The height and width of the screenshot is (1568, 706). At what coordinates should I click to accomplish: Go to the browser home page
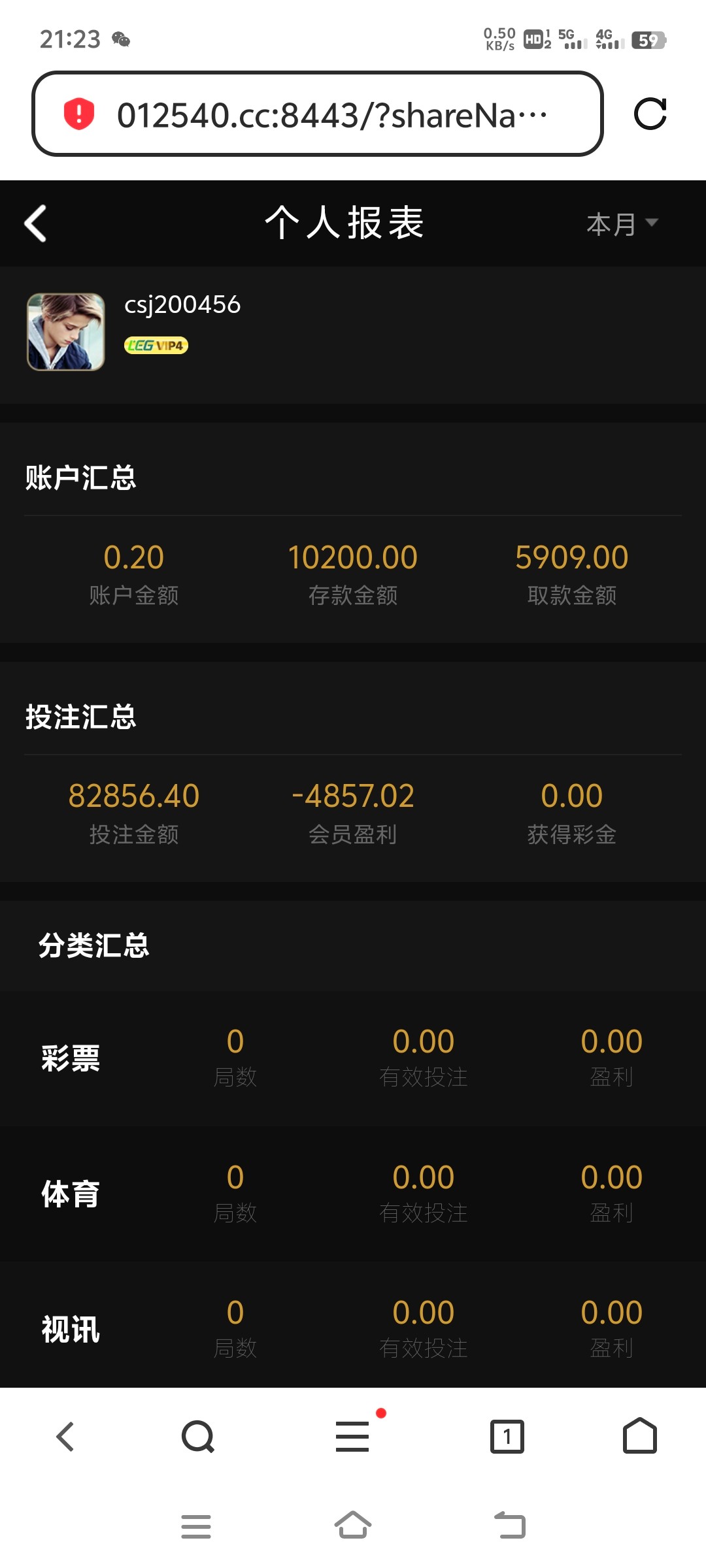click(640, 1435)
